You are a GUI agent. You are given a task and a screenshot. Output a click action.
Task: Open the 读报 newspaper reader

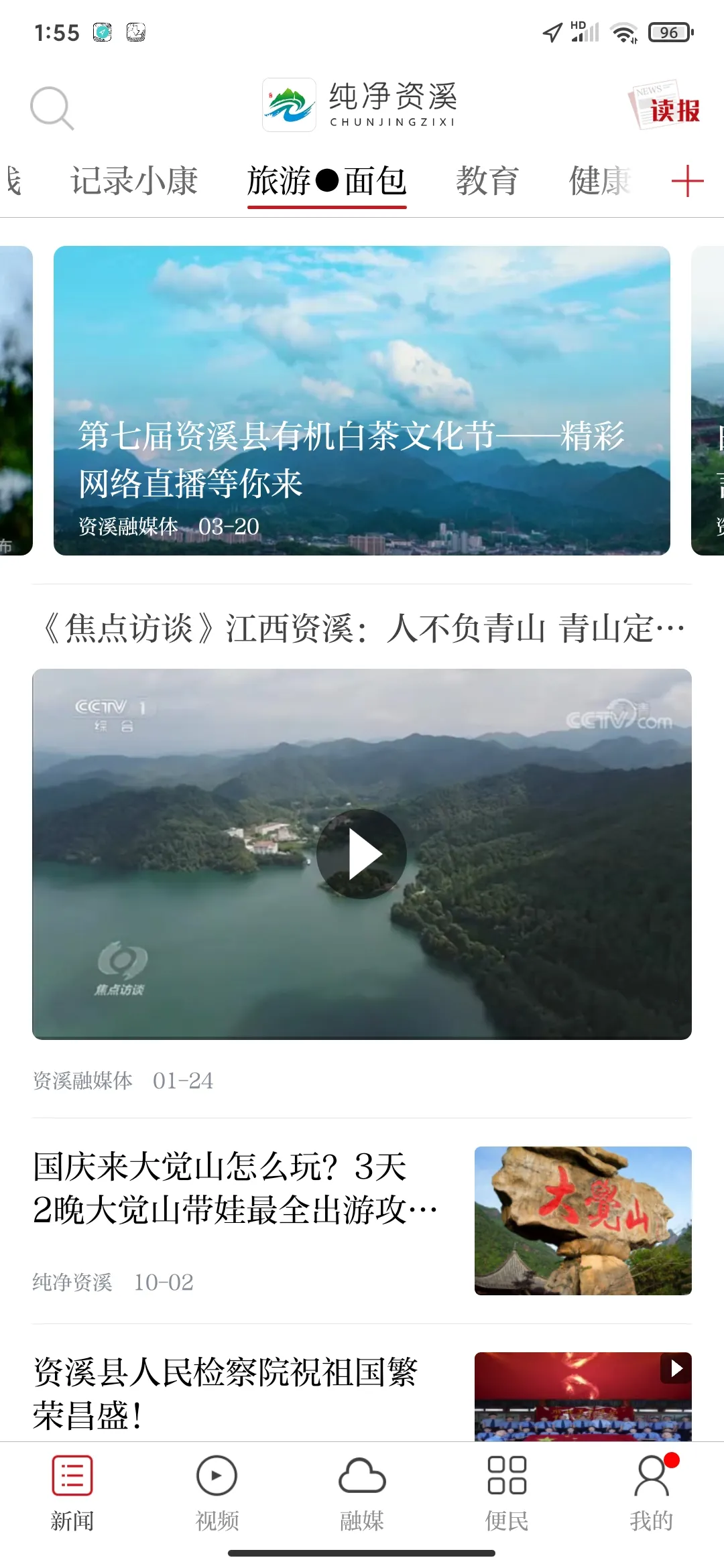(665, 106)
